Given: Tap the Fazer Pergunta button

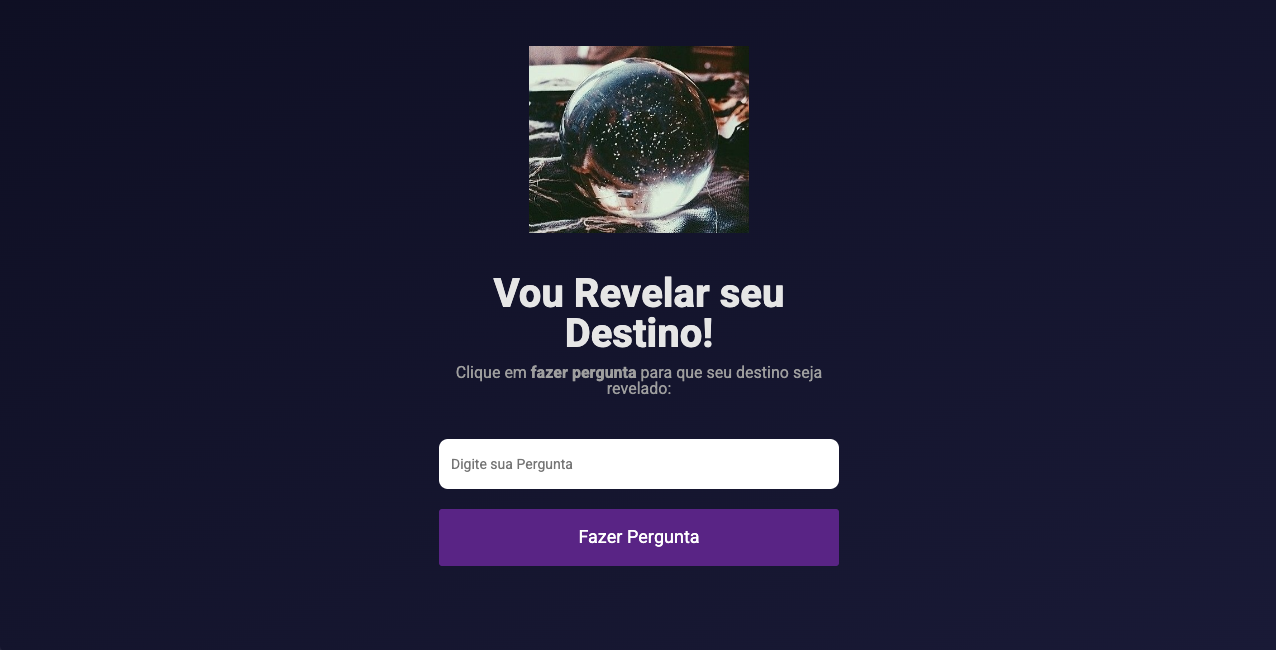Looking at the screenshot, I should click(x=638, y=537).
